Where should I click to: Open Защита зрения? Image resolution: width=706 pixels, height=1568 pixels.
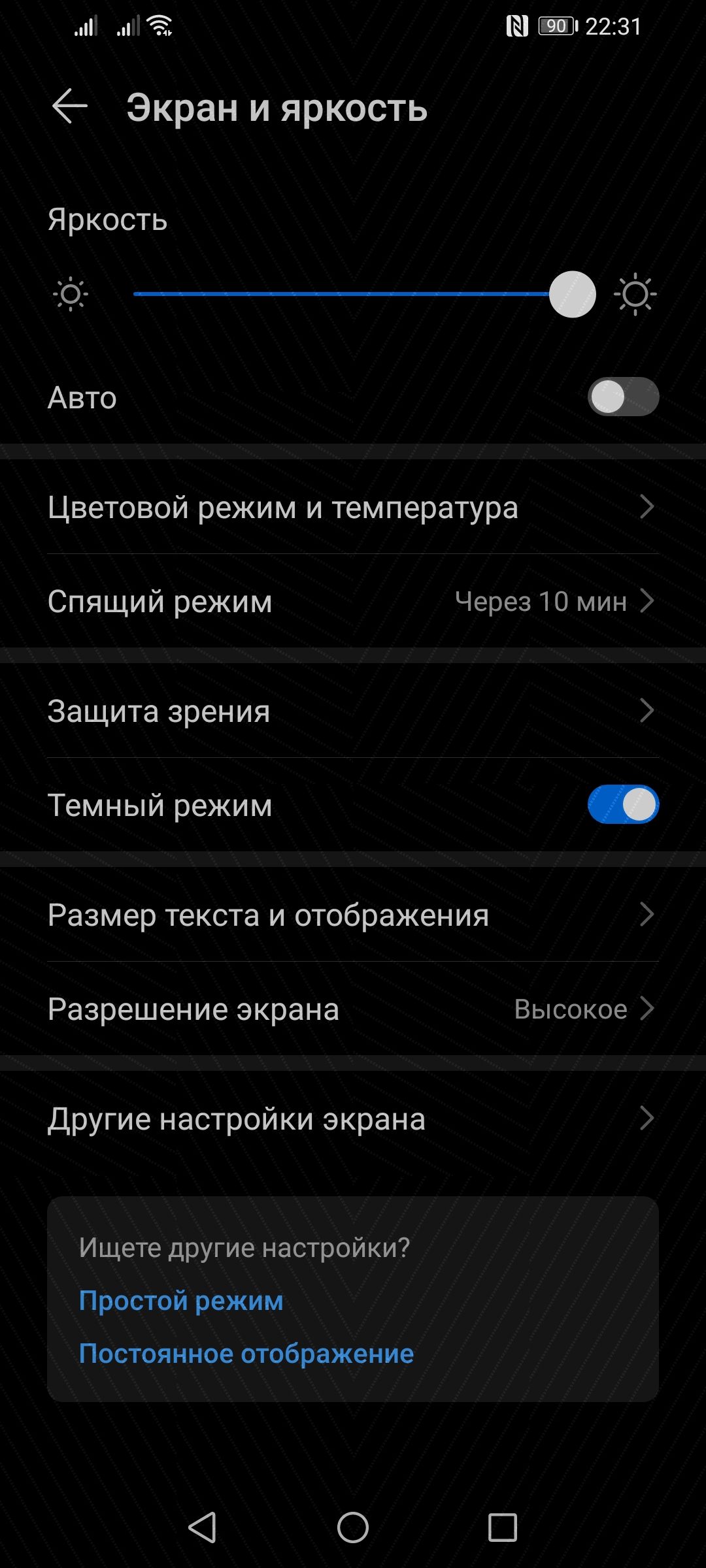coord(353,711)
